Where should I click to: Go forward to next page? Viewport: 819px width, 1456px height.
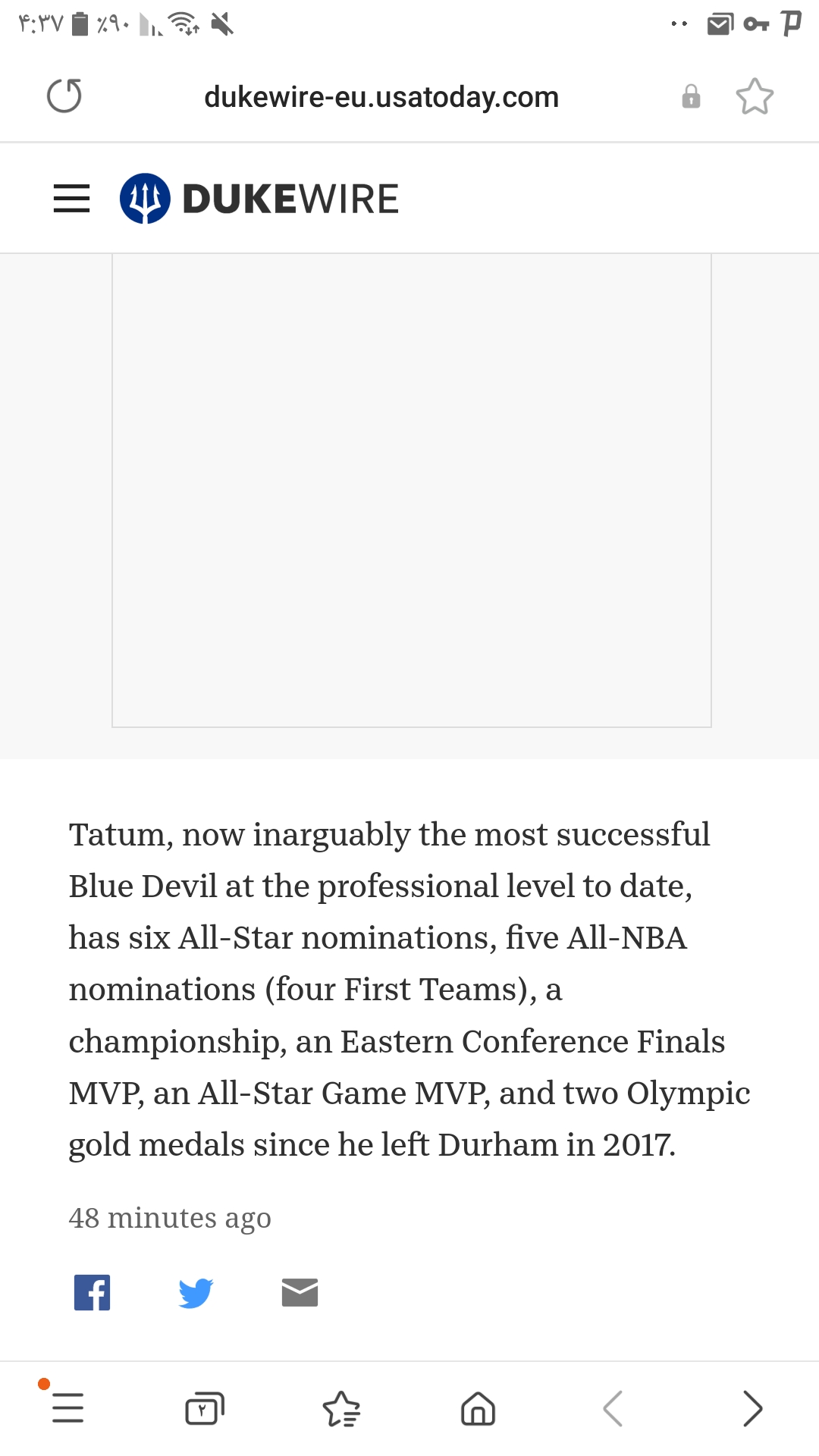tap(752, 1408)
